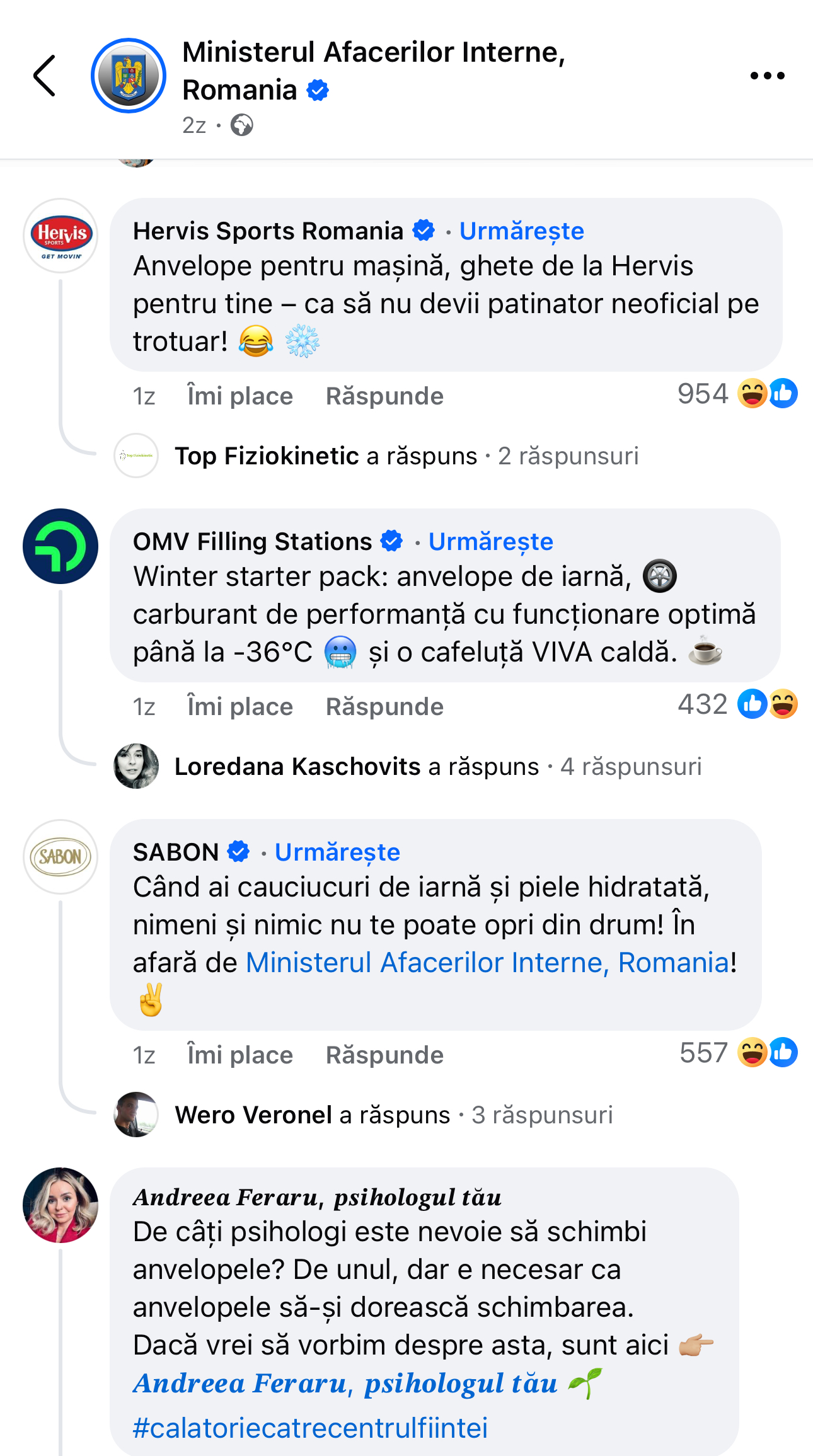Screen dimensions: 813x1456
Task: Like the OMV Filling Stations comment
Action: (x=239, y=707)
